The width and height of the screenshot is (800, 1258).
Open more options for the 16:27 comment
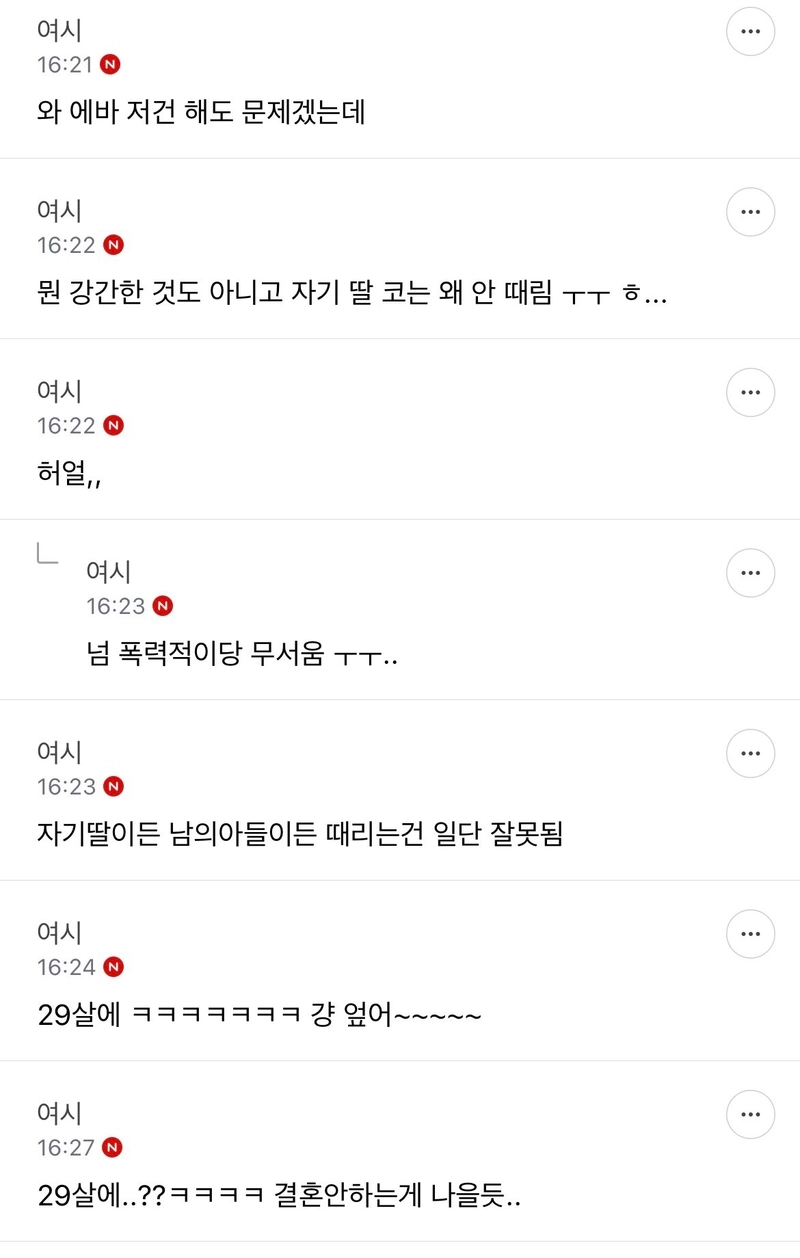pyautogui.click(x=750, y=1114)
